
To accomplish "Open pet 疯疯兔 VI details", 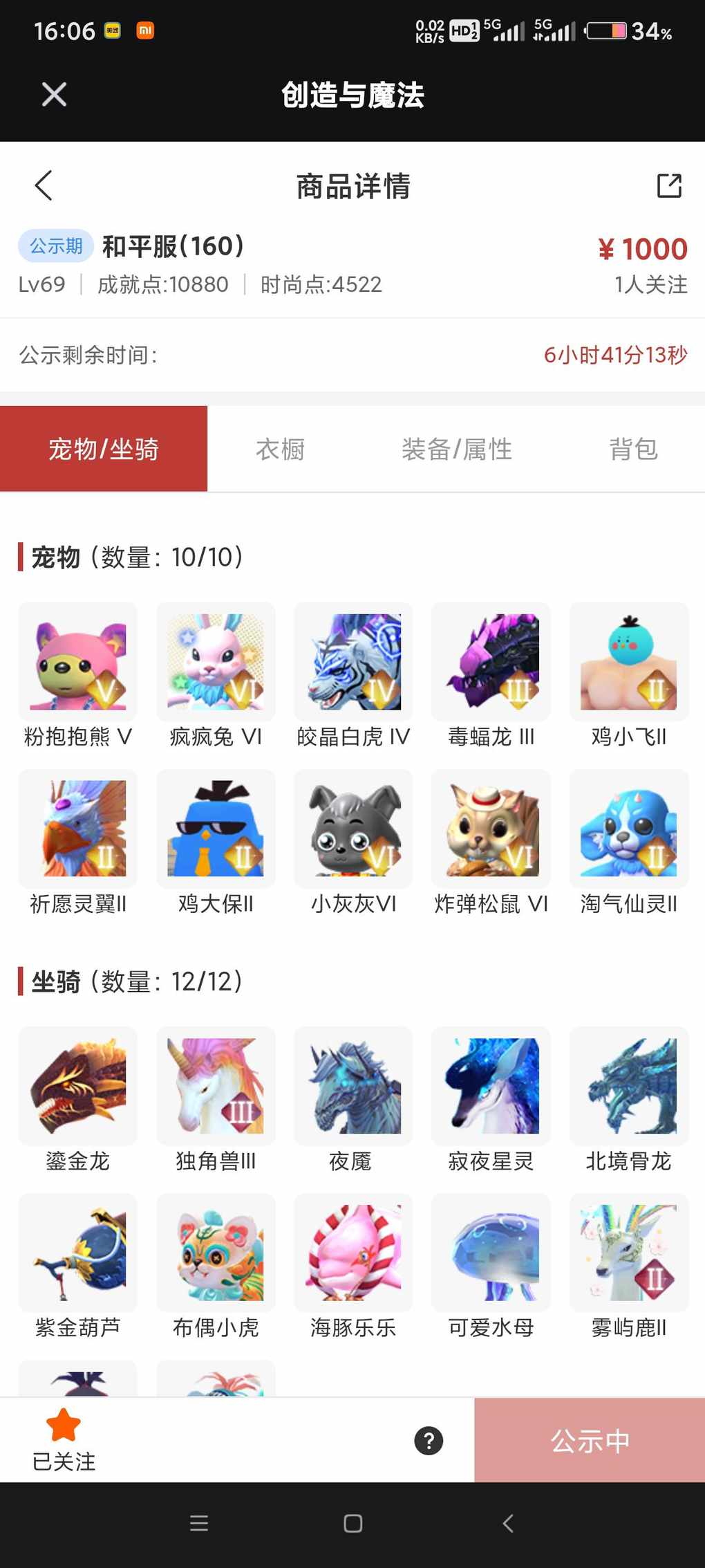I will coord(216,662).
